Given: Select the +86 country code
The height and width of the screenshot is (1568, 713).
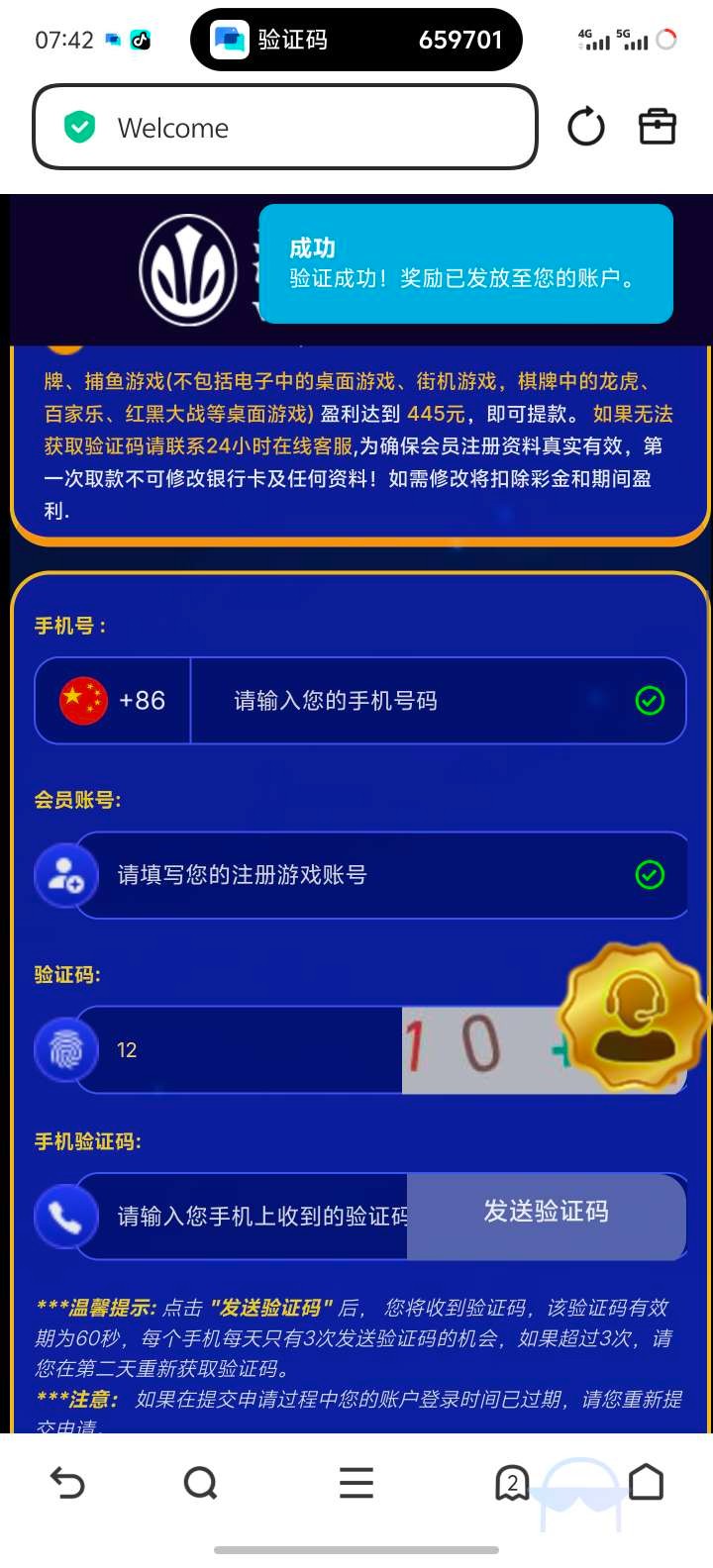Looking at the screenshot, I should click(x=113, y=701).
